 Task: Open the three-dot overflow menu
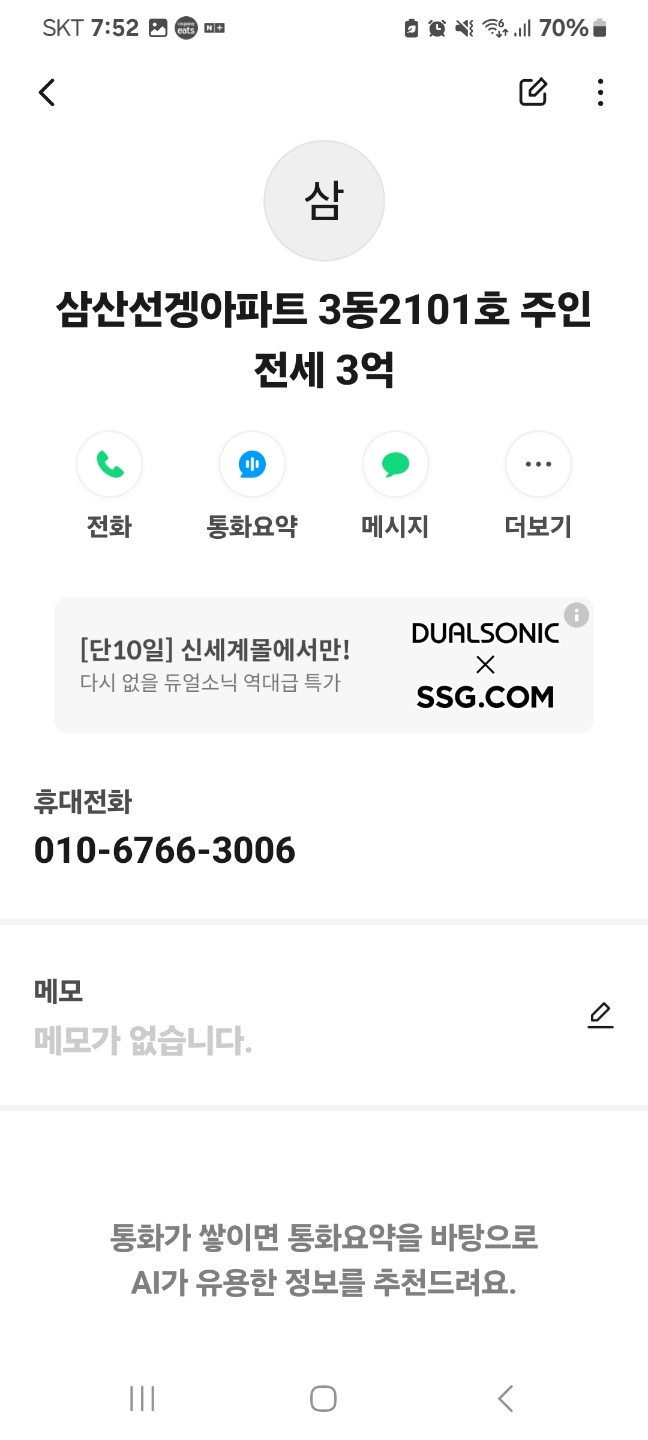click(600, 92)
